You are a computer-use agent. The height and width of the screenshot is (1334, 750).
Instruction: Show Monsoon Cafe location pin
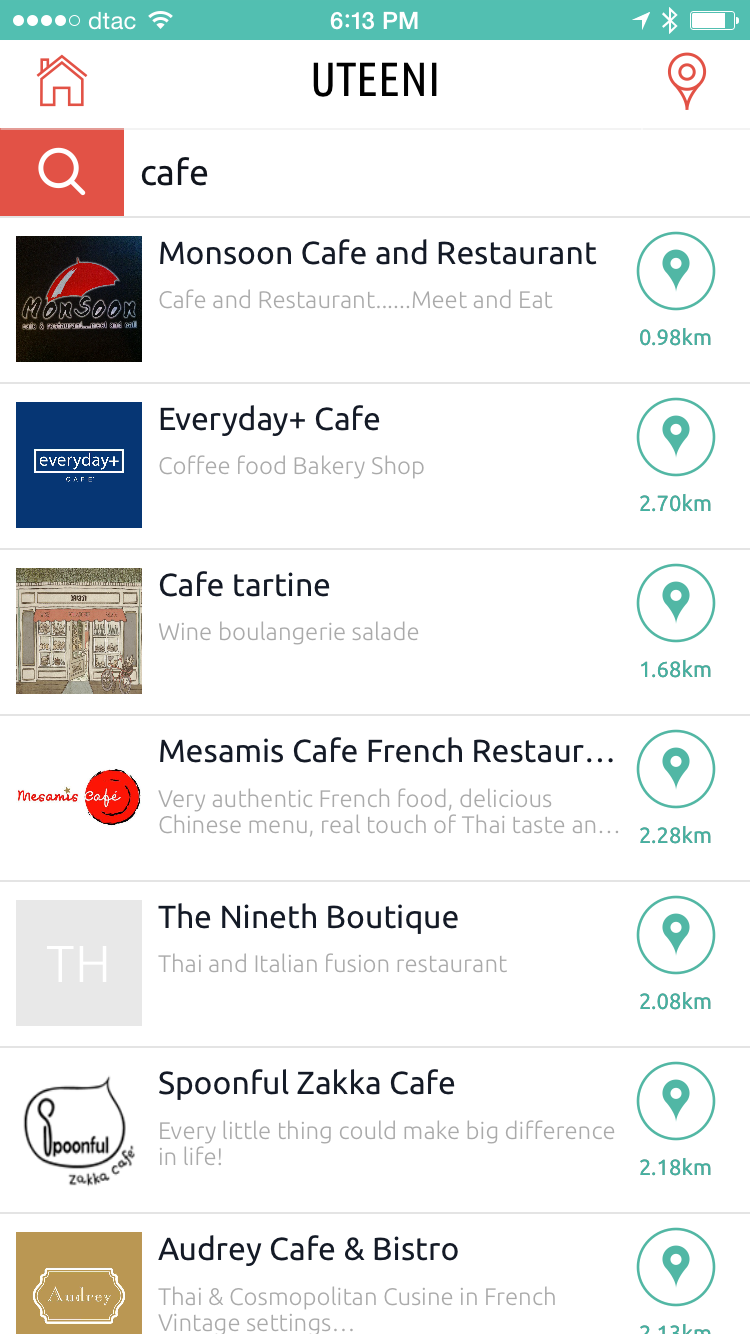pos(676,271)
